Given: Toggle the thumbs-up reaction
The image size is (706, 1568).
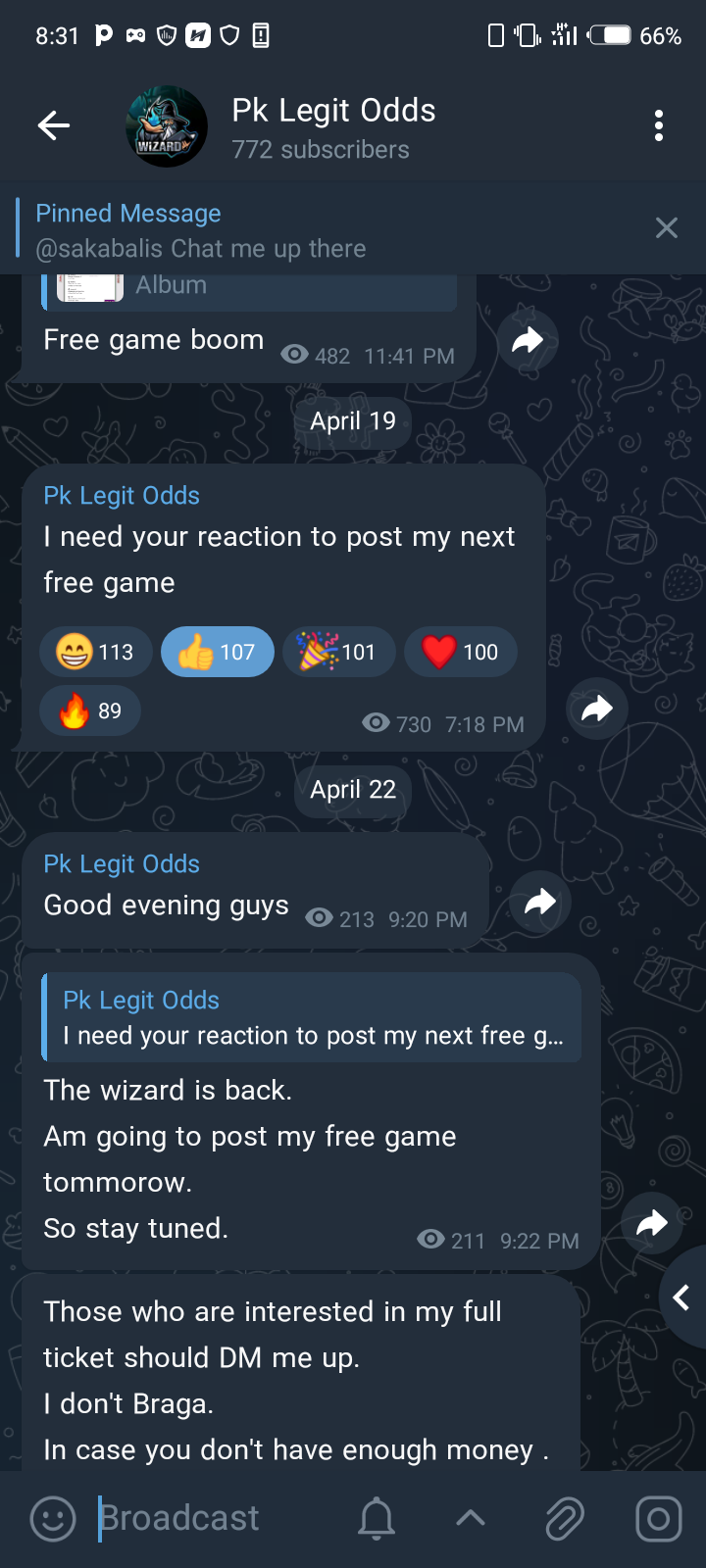Looking at the screenshot, I should click(217, 652).
